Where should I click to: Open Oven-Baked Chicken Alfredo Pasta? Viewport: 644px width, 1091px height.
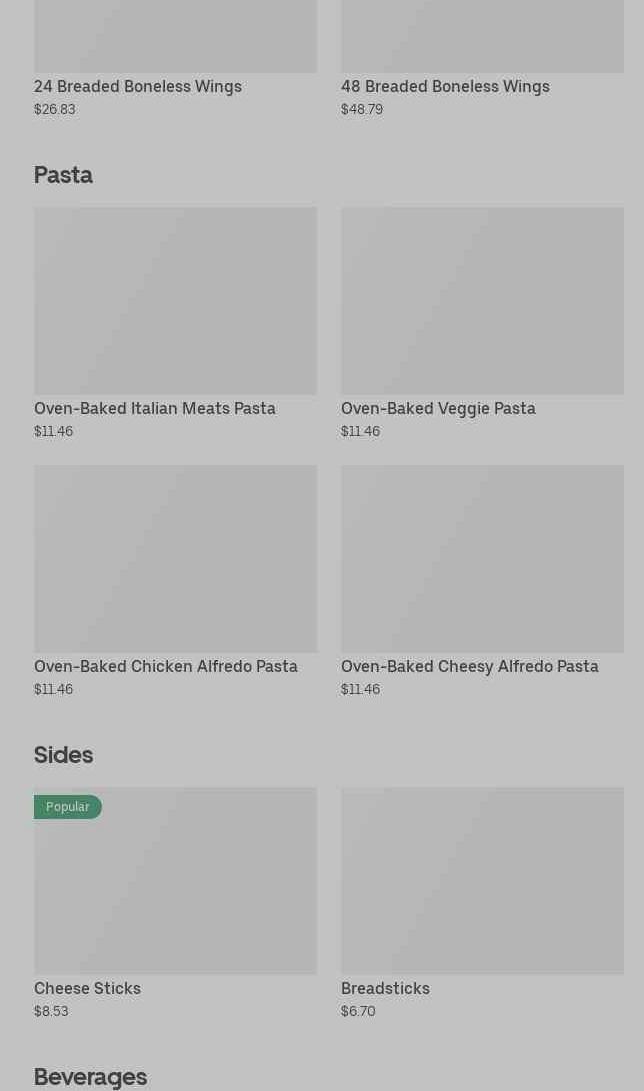point(175,578)
